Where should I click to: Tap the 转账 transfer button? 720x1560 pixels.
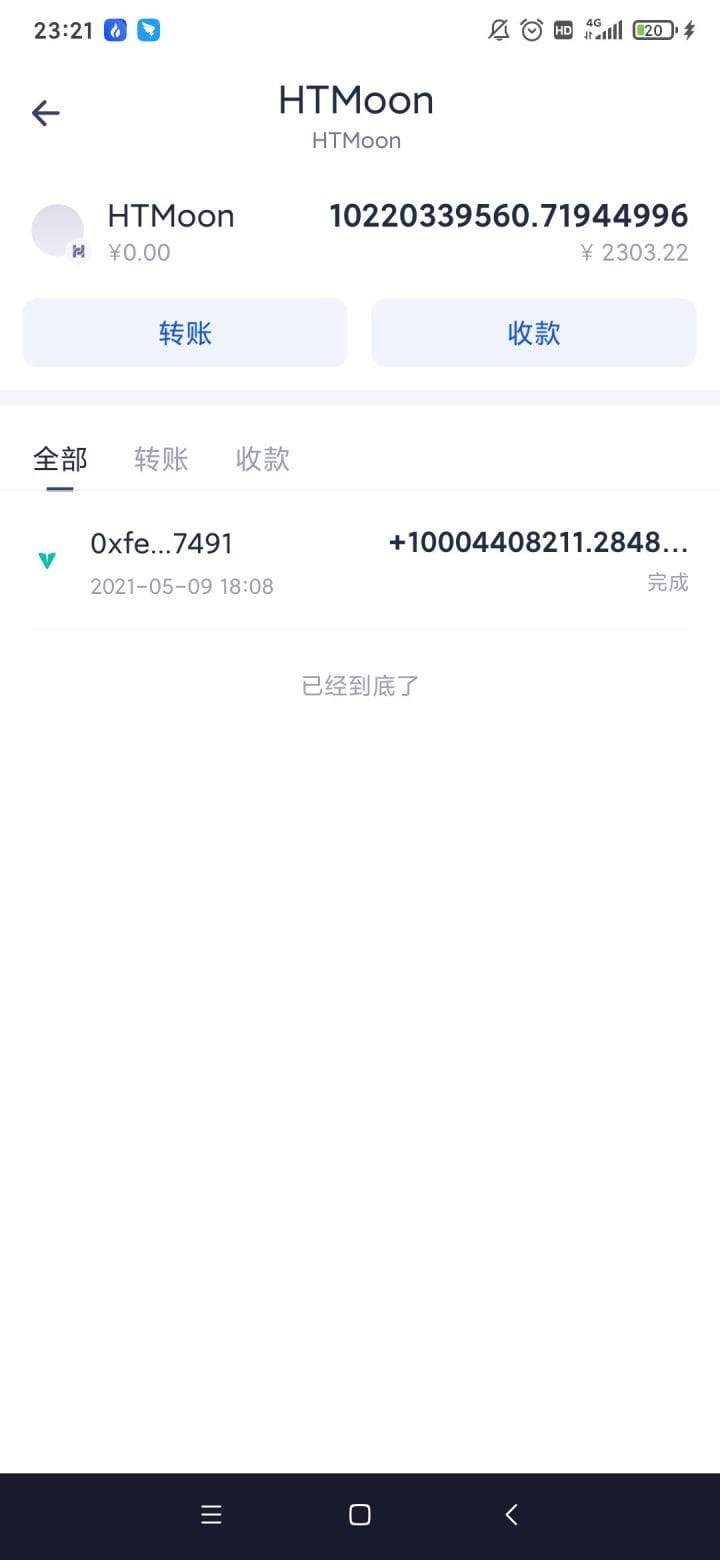185,333
